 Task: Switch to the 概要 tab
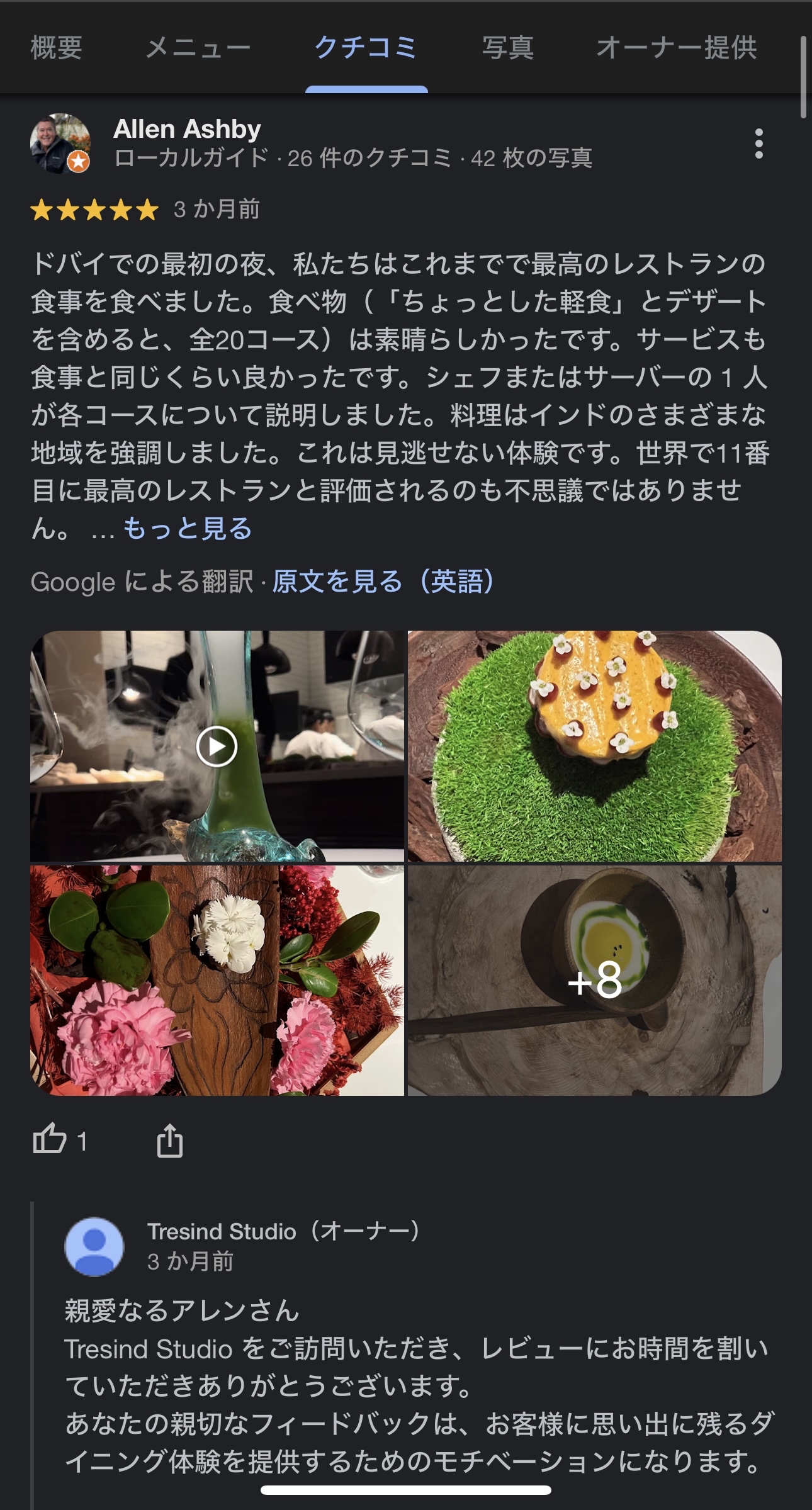tap(57, 48)
